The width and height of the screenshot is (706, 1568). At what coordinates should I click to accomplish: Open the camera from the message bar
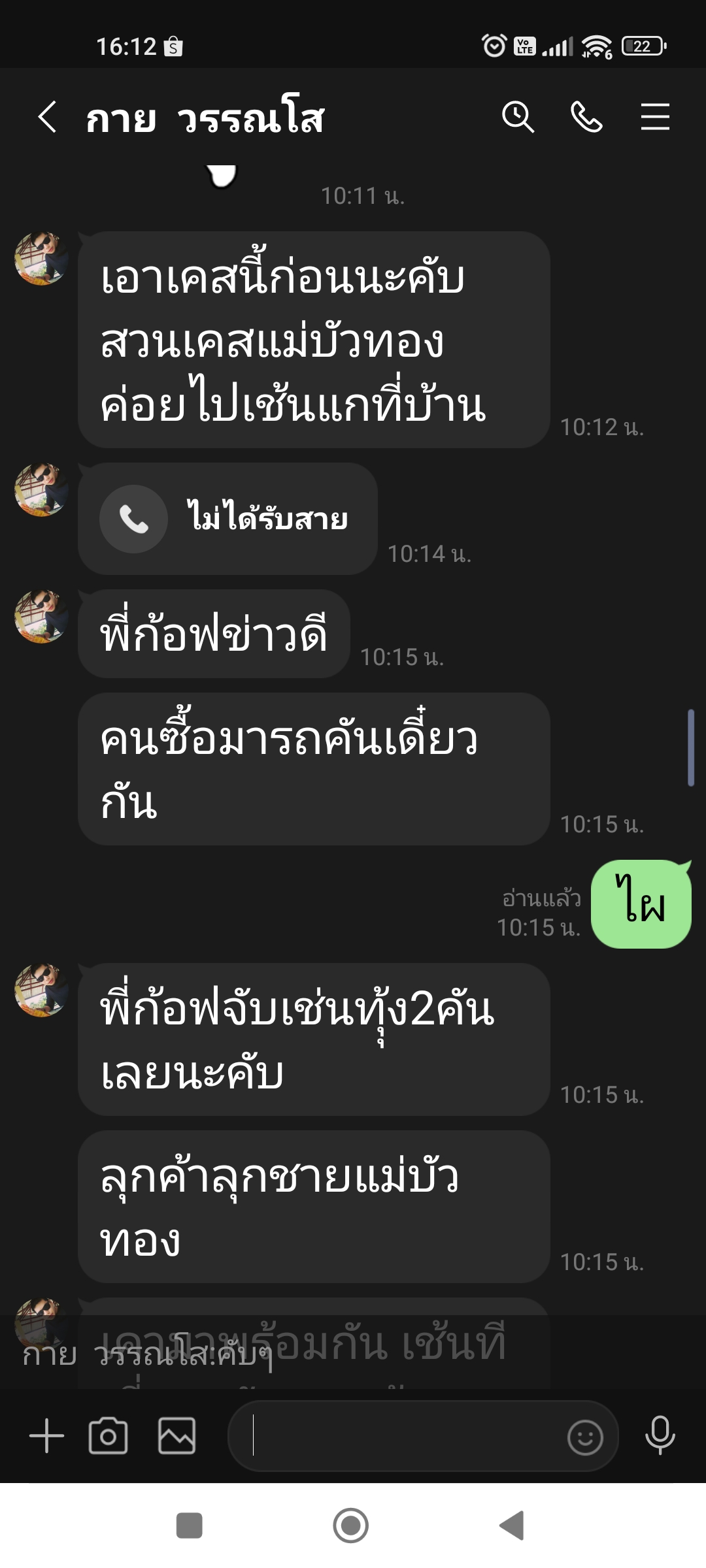[x=109, y=1436]
